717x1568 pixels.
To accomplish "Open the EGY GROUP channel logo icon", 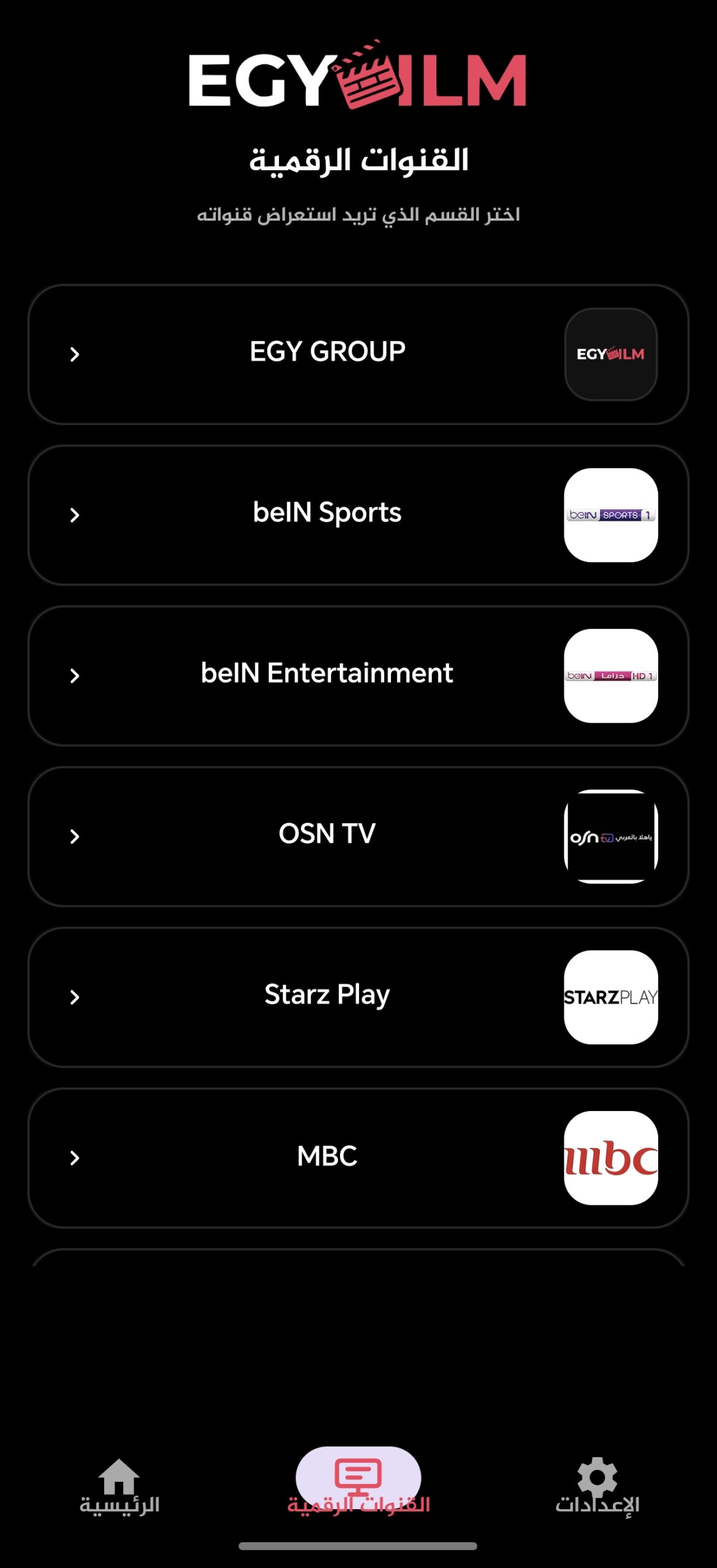I will coord(610,352).
